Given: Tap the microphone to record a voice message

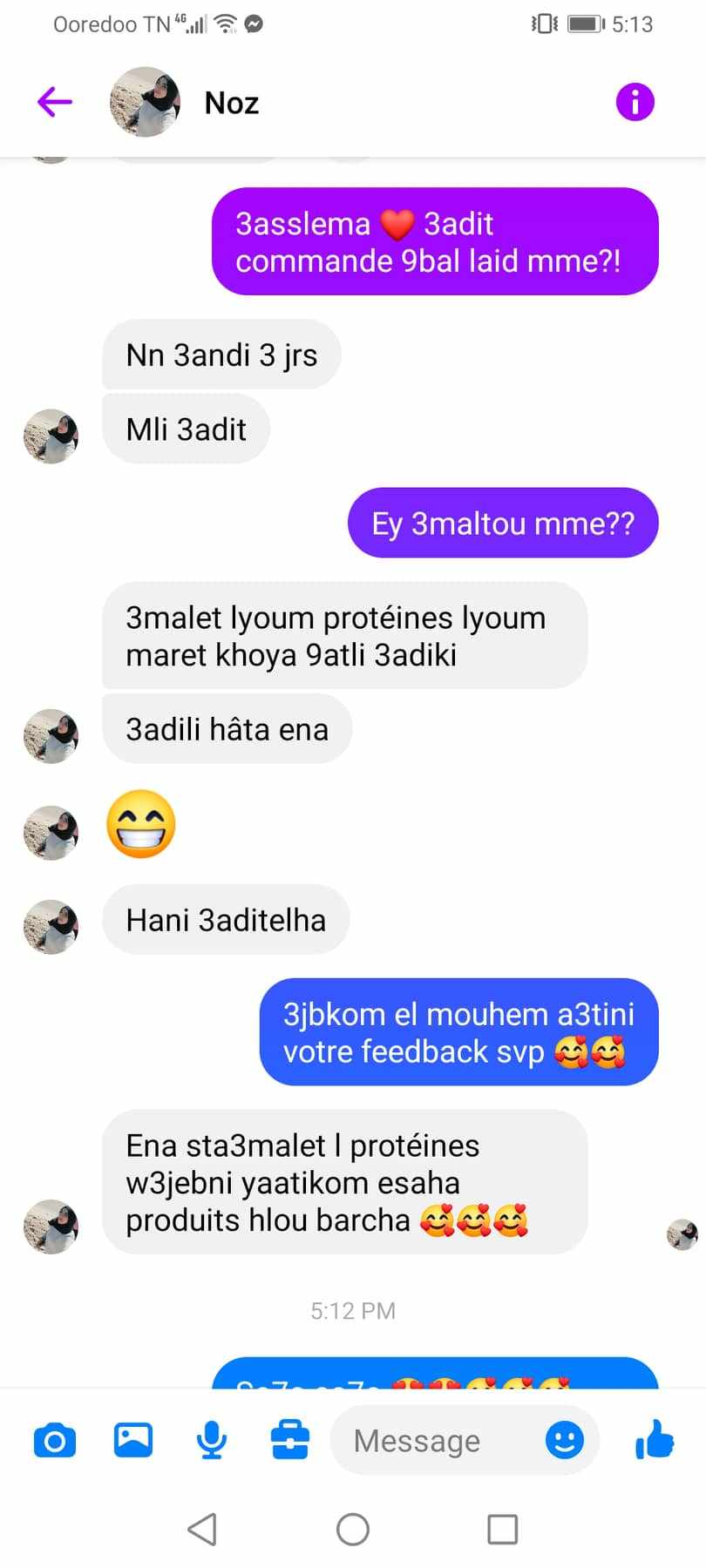Looking at the screenshot, I should click(x=212, y=1440).
